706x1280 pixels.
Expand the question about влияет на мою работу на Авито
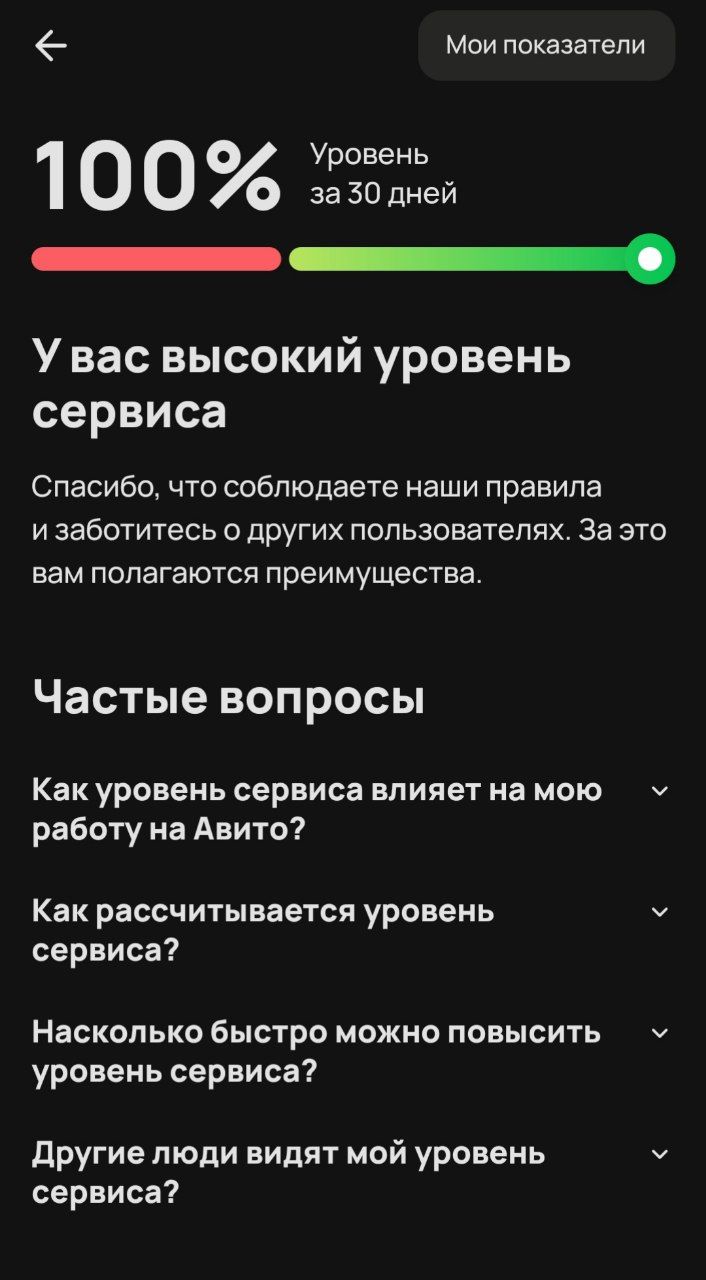pos(352,810)
